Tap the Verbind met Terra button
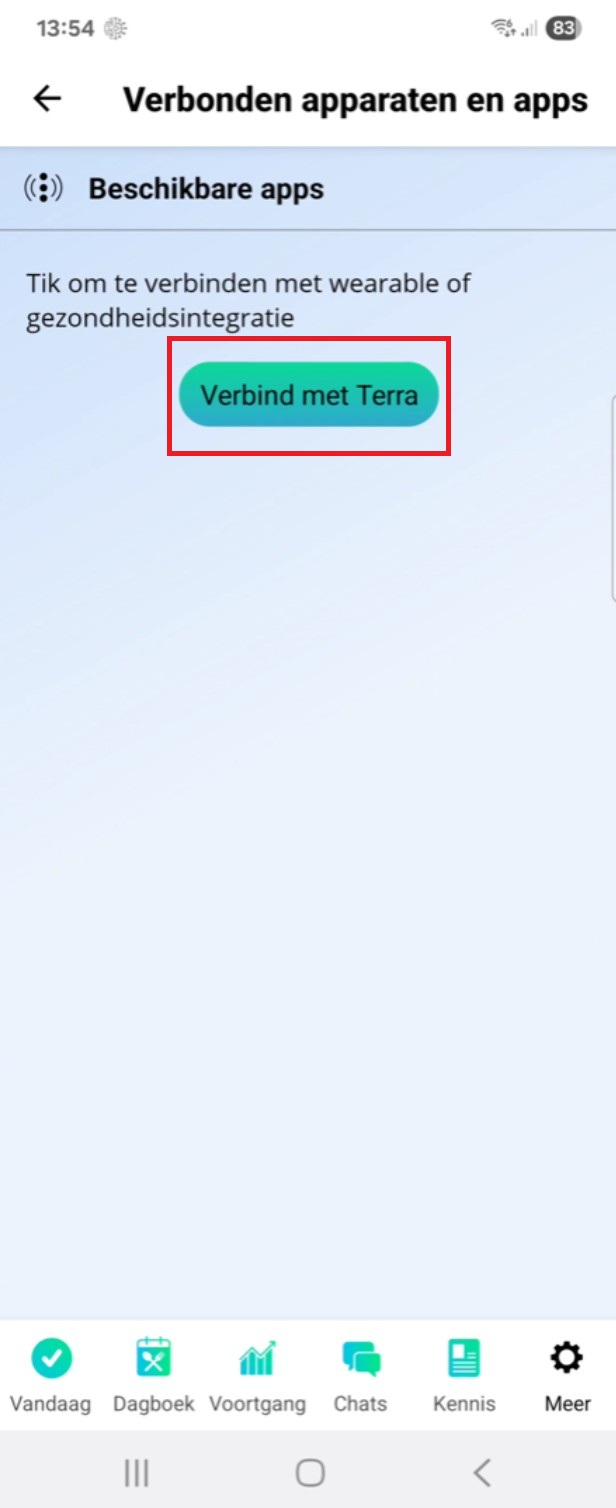 pyautogui.click(x=309, y=395)
